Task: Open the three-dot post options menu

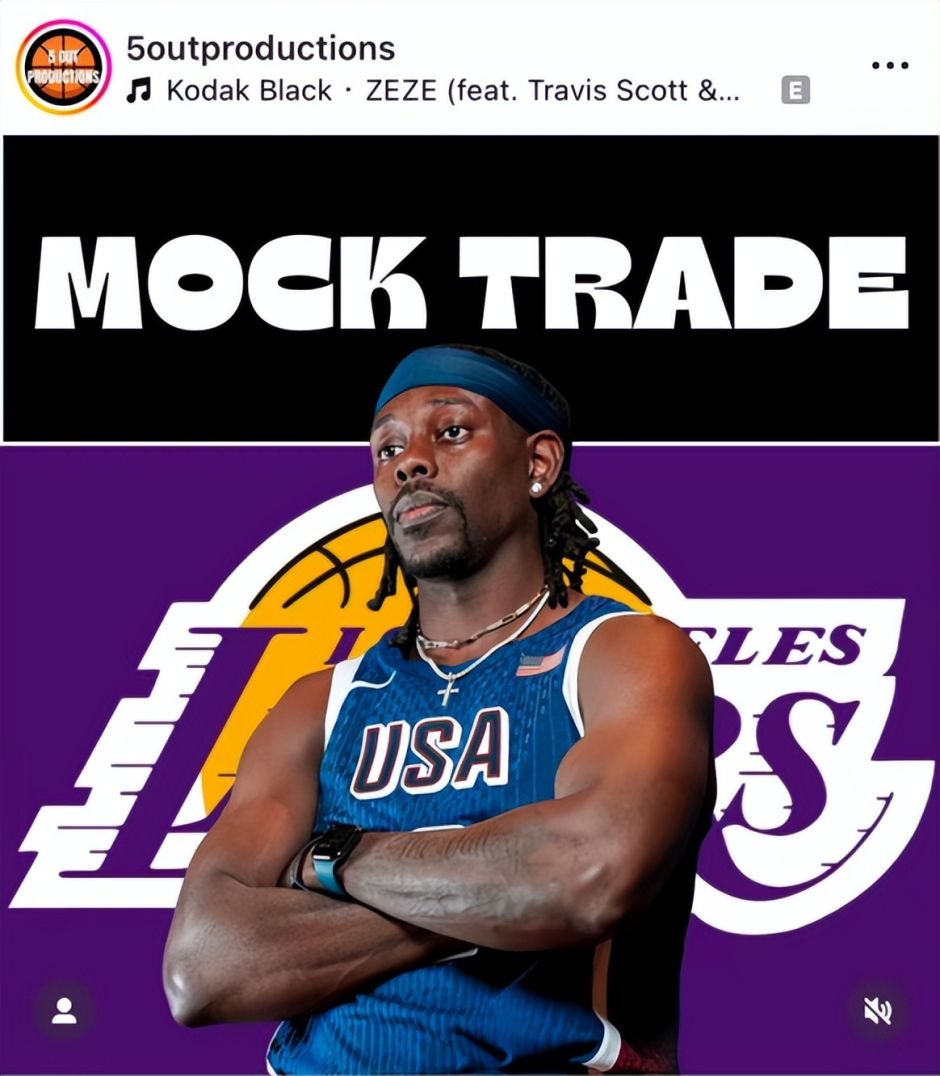Action: tap(889, 66)
